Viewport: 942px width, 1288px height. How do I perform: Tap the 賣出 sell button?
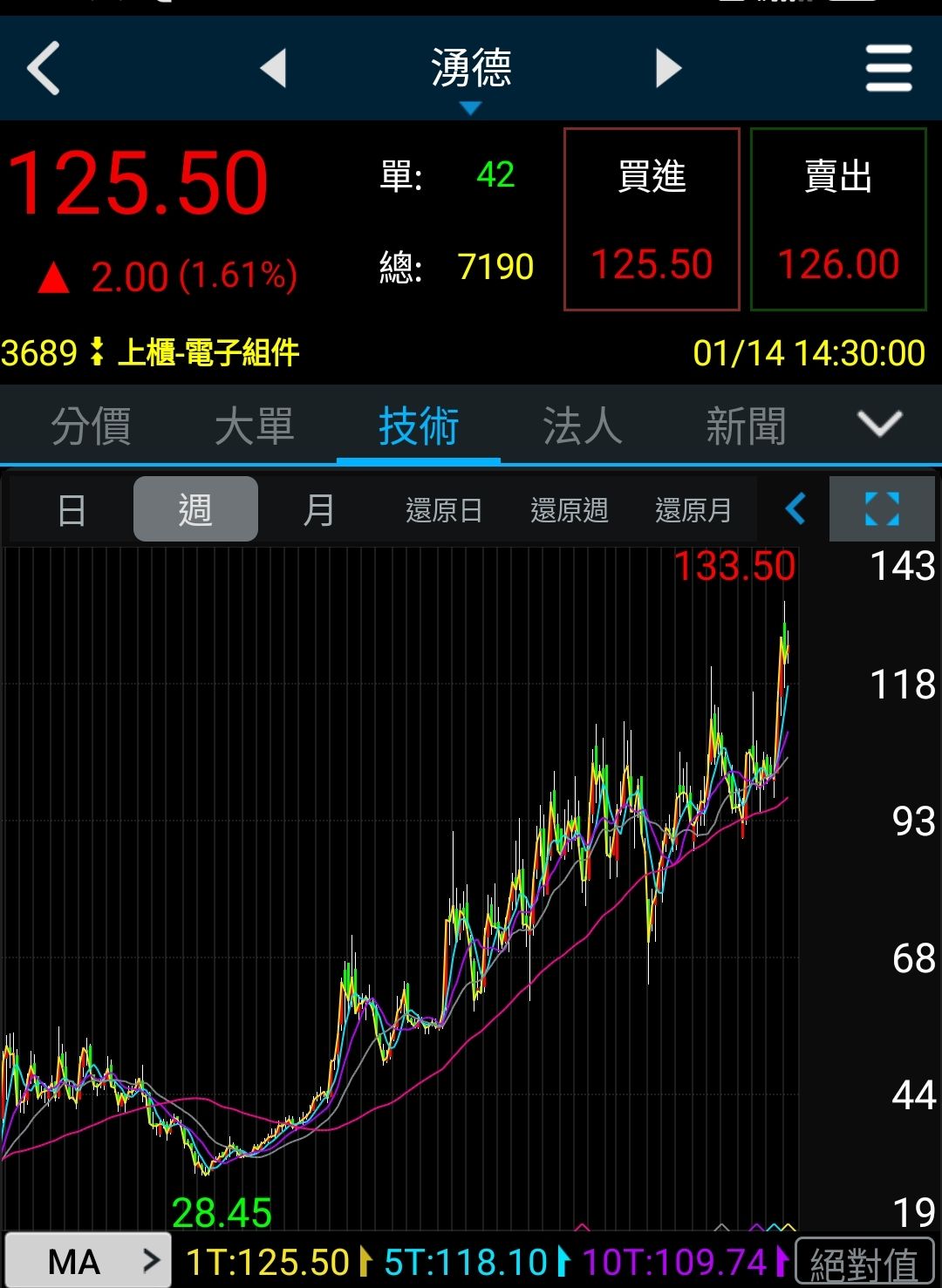[x=838, y=219]
